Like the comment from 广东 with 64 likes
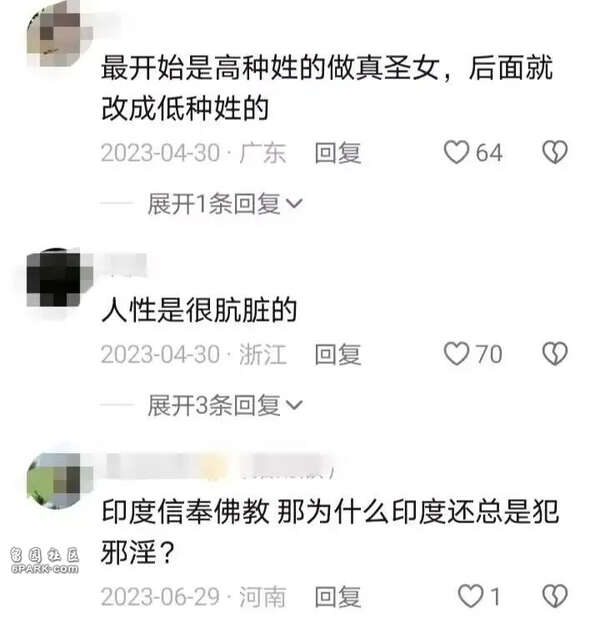This screenshot has height=629, width=600. coord(457,153)
